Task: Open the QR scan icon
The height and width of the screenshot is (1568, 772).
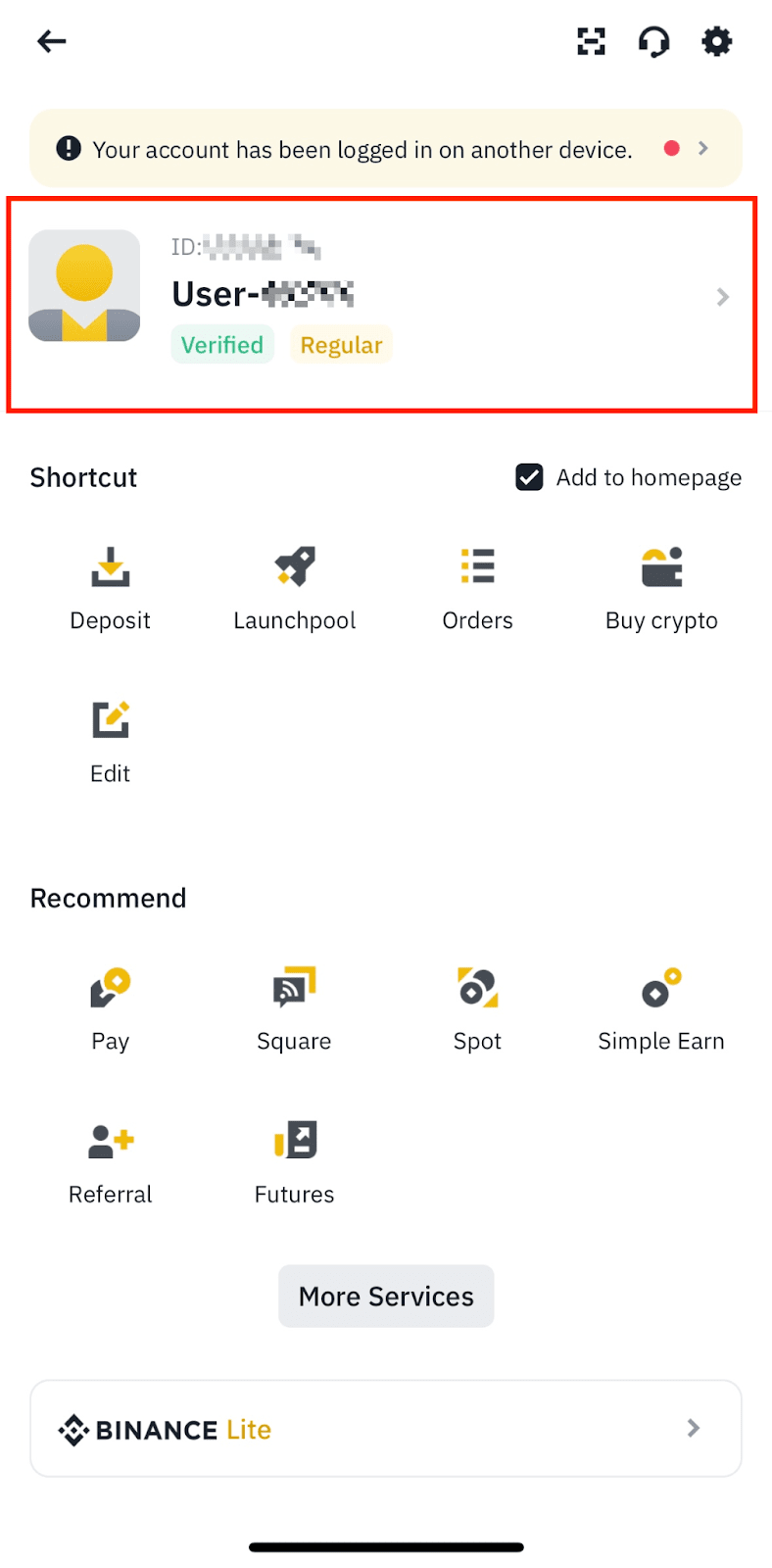Action: tap(591, 41)
